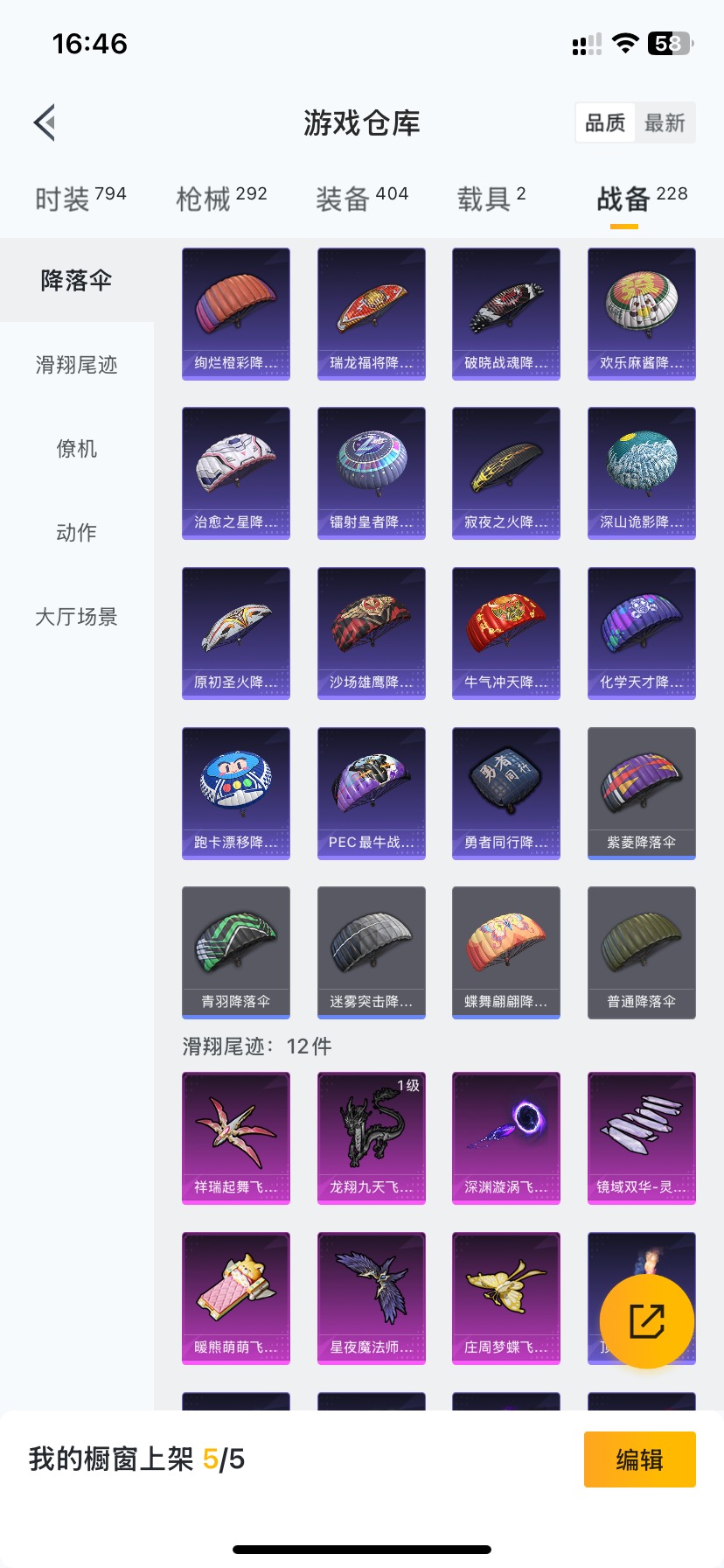
Task: Select 大厅场景 in the side menu
Action: pos(77,617)
